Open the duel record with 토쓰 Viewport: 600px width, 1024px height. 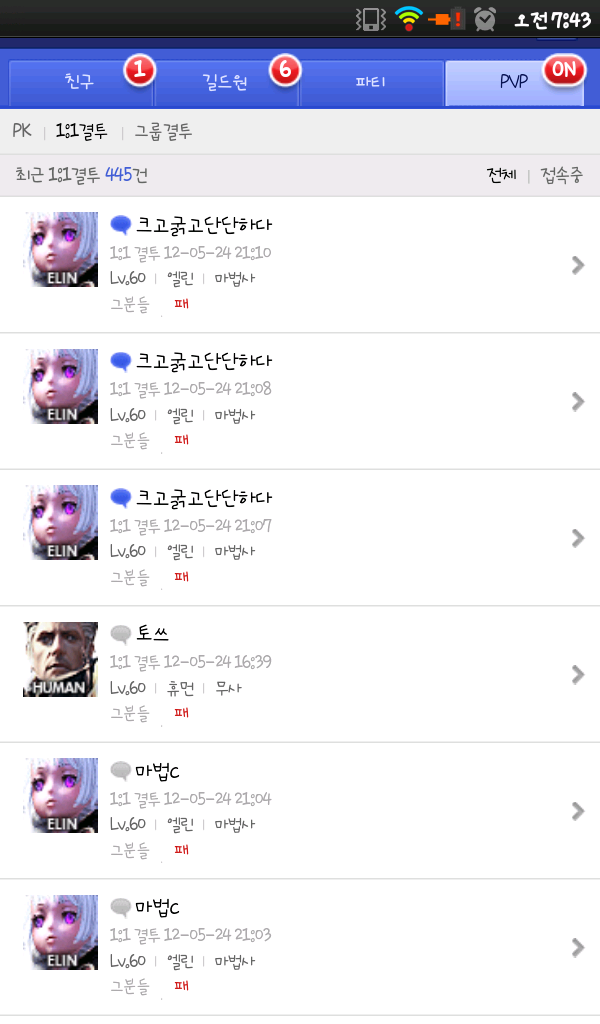300,674
